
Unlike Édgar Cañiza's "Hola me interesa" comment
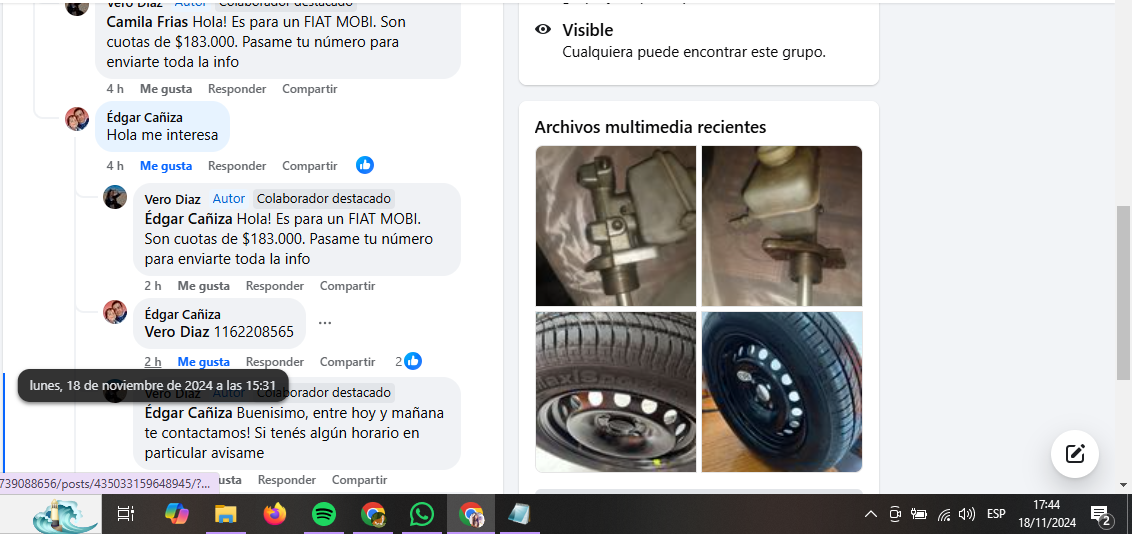click(x=166, y=166)
